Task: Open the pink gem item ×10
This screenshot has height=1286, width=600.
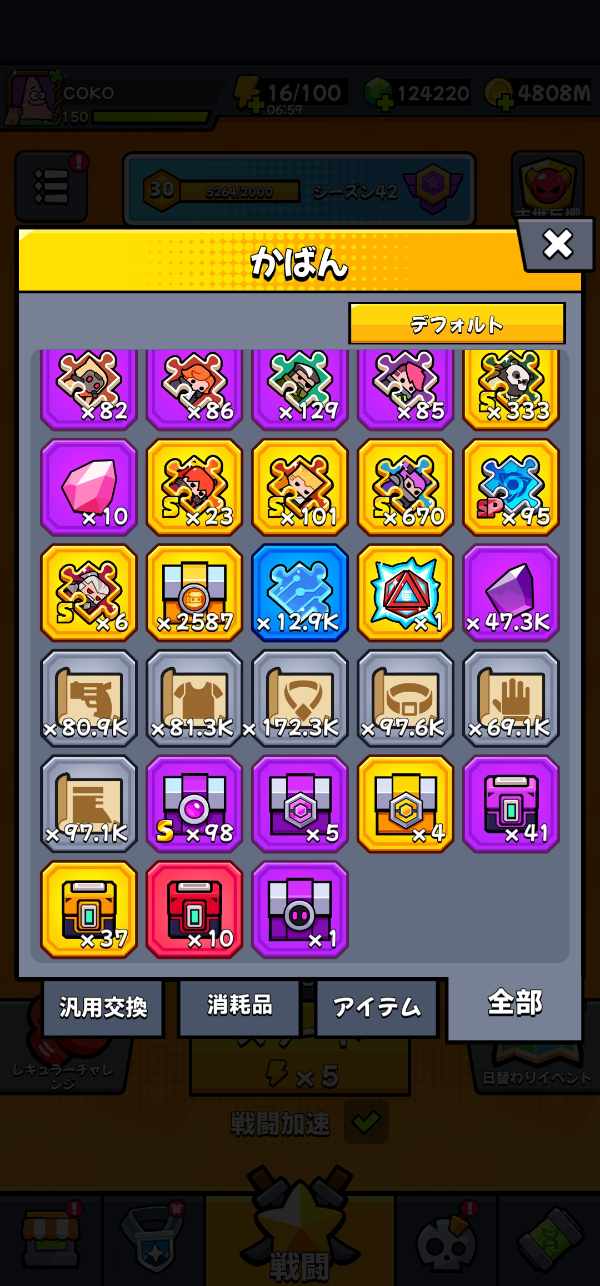Action: coord(88,487)
